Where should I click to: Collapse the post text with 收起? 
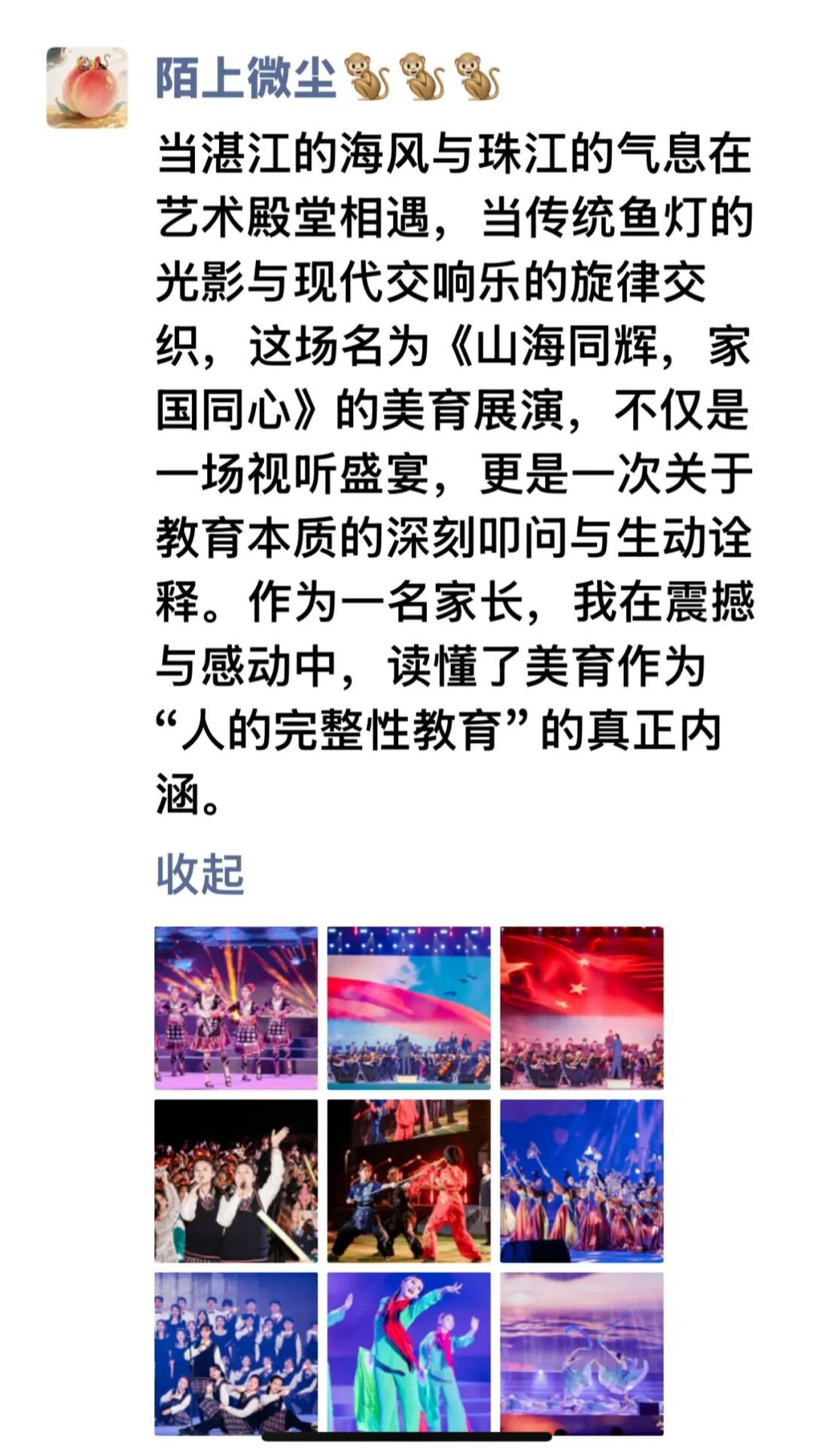199,875
